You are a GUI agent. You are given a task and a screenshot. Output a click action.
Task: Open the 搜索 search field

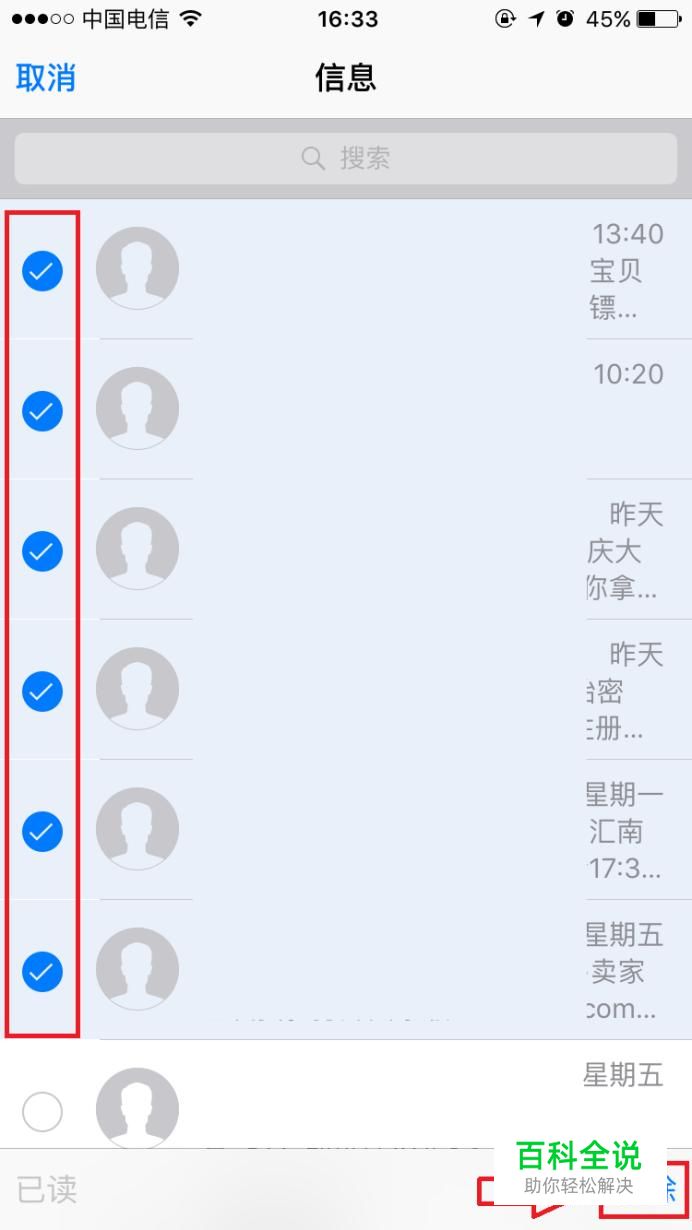click(x=346, y=158)
